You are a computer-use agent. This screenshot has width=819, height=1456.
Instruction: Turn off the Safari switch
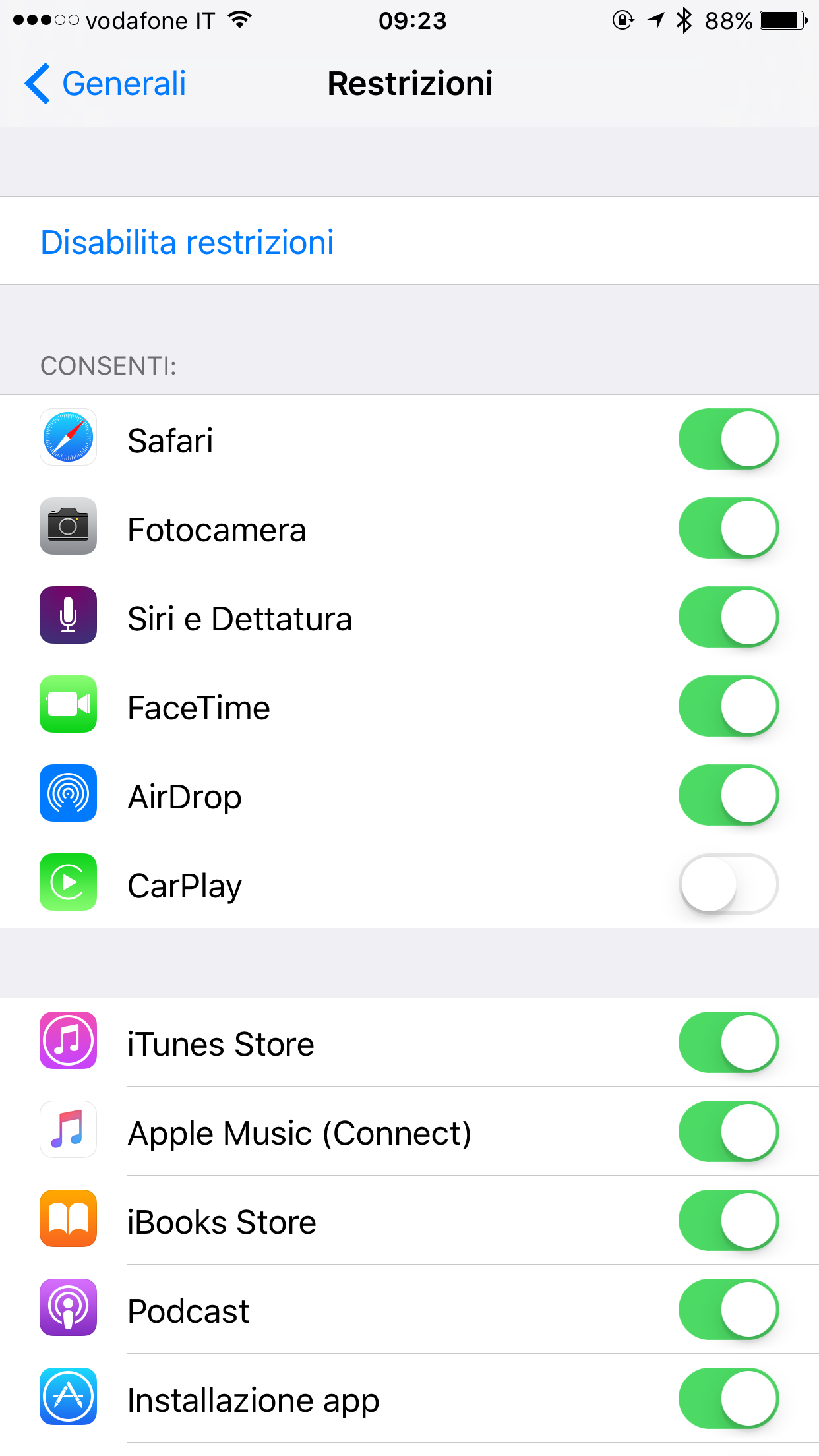[x=728, y=439]
